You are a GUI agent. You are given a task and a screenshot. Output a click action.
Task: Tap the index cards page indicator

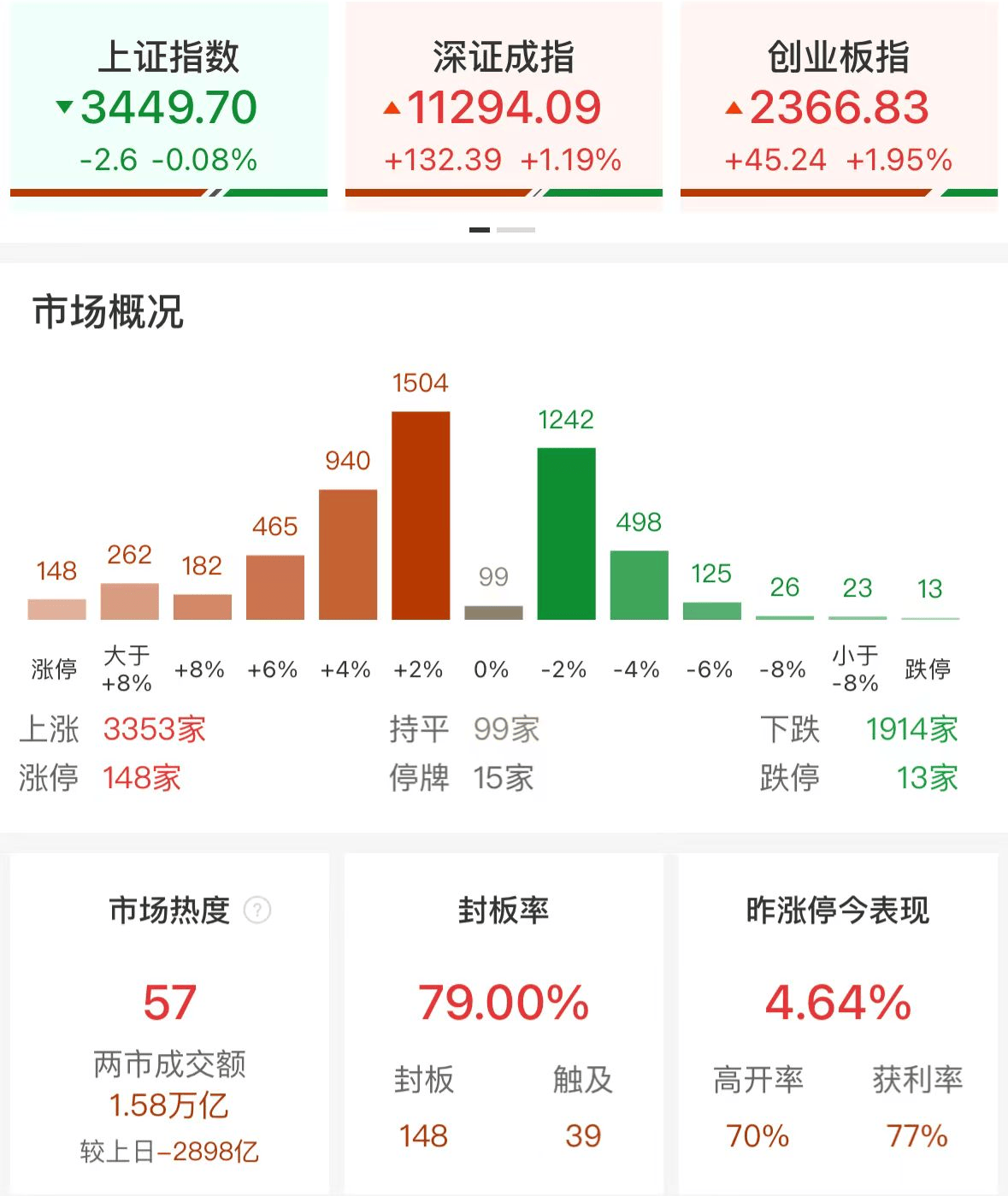[x=503, y=230]
